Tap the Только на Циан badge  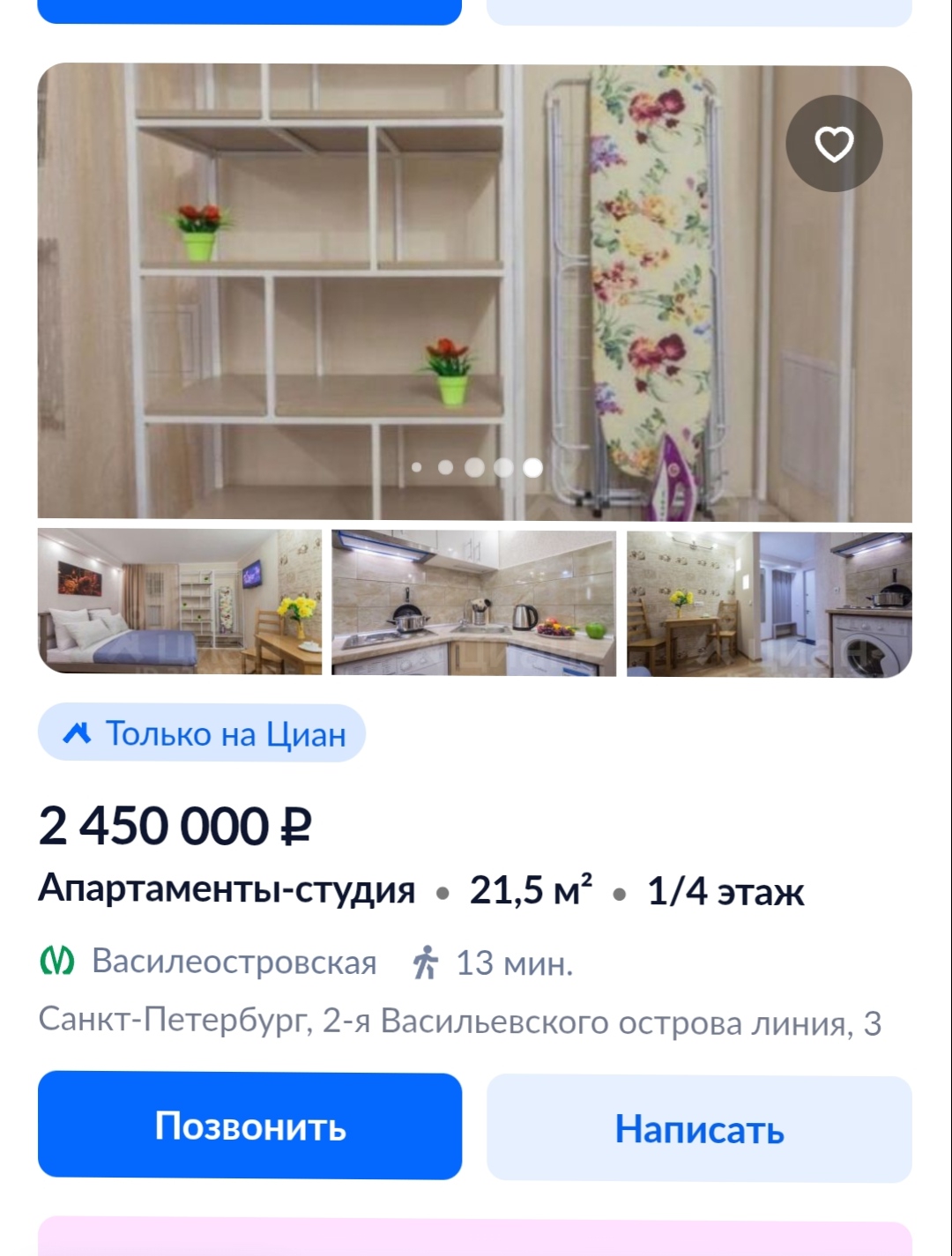(202, 733)
